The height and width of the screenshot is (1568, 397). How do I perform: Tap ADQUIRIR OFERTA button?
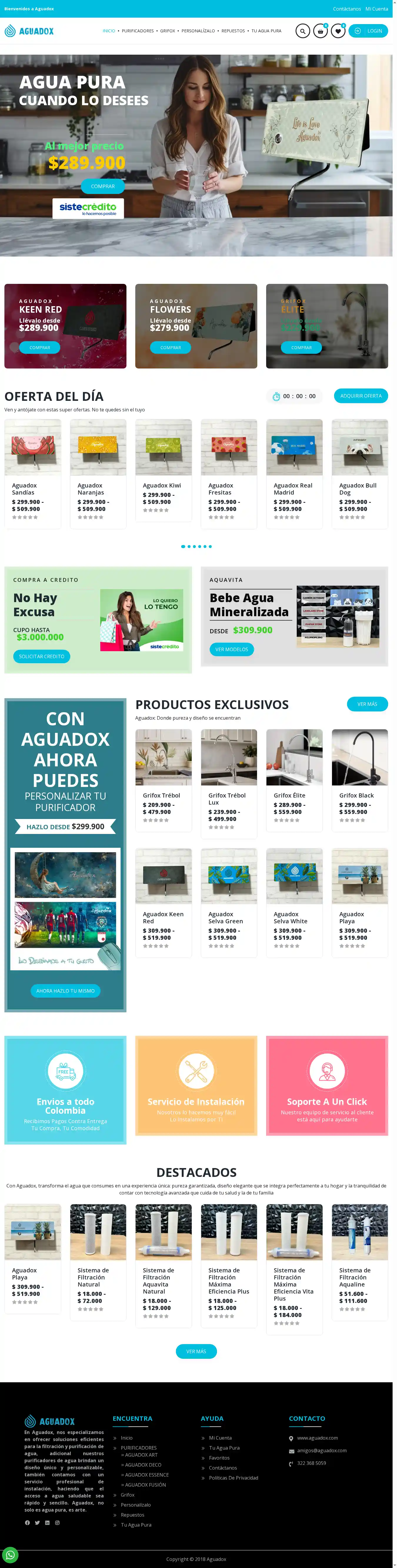click(361, 396)
